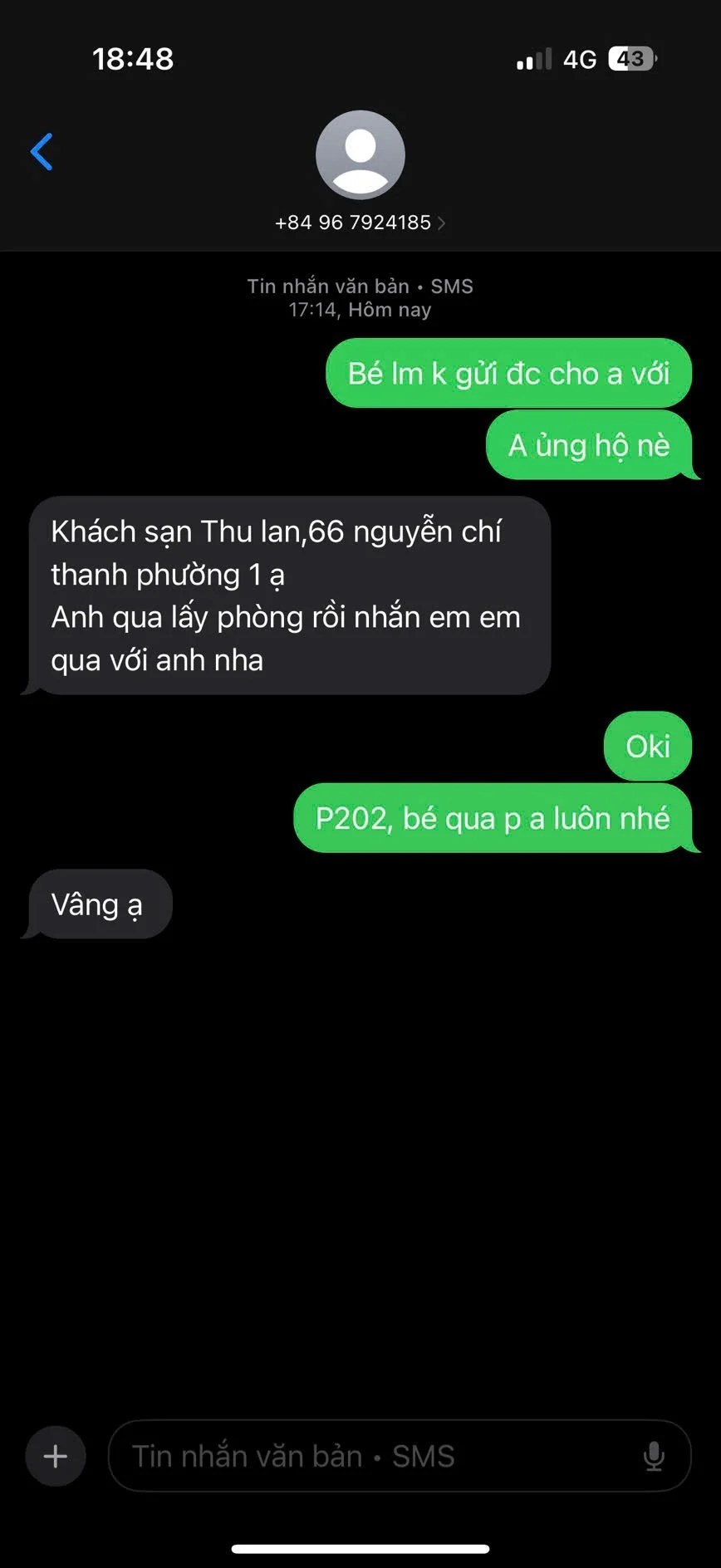Open the plus attachments menu

pos(56,1456)
